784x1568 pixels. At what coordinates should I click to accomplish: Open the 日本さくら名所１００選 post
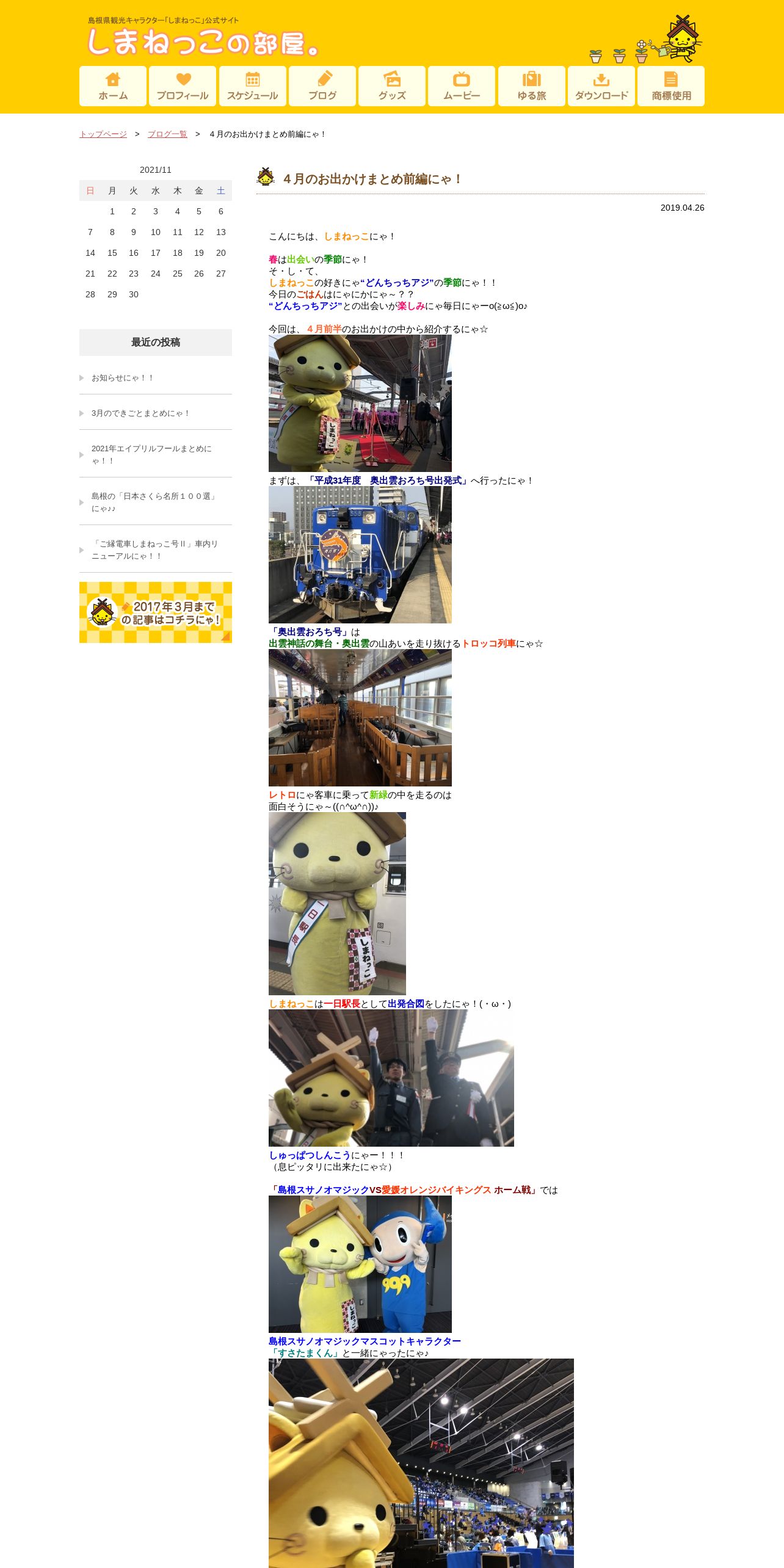coord(154,503)
